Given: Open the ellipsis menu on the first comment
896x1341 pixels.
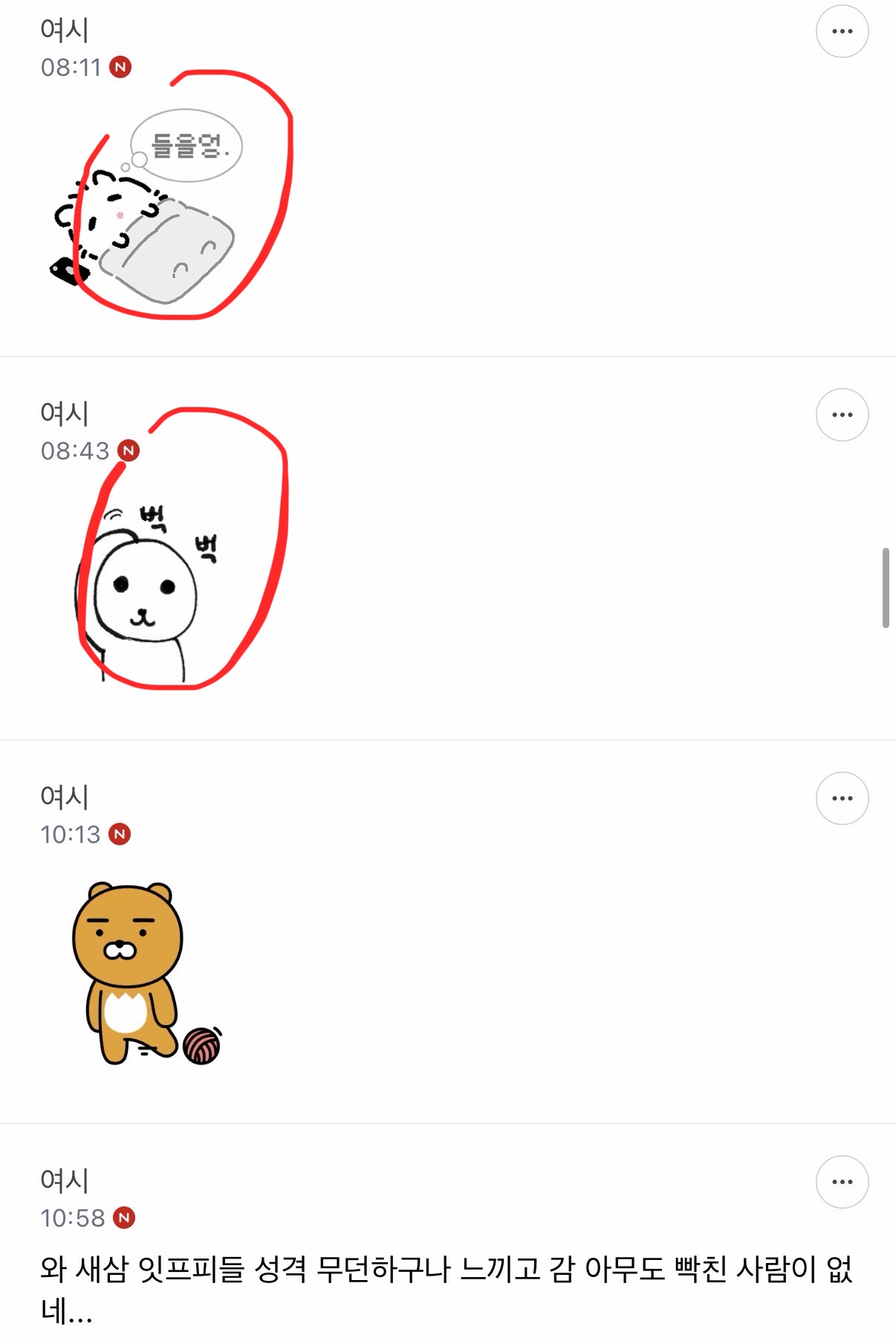Looking at the screenshot, I should click(x=843, y=31).
